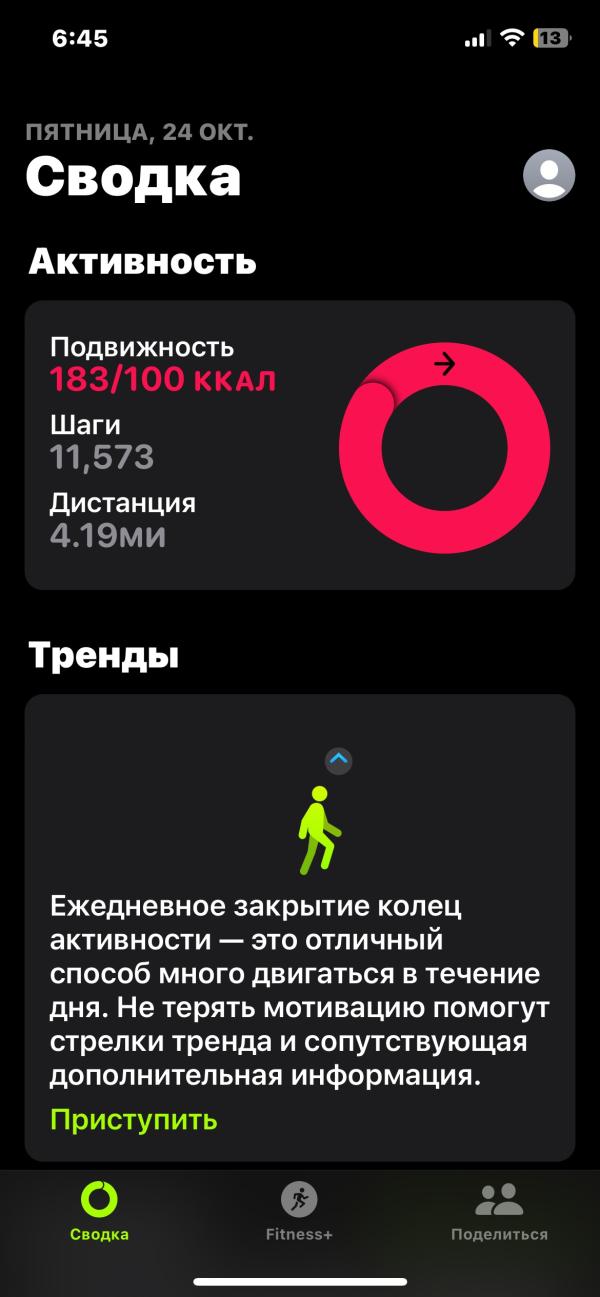Open the profile avatar icon
The image size is (600, 1297).
549,176
